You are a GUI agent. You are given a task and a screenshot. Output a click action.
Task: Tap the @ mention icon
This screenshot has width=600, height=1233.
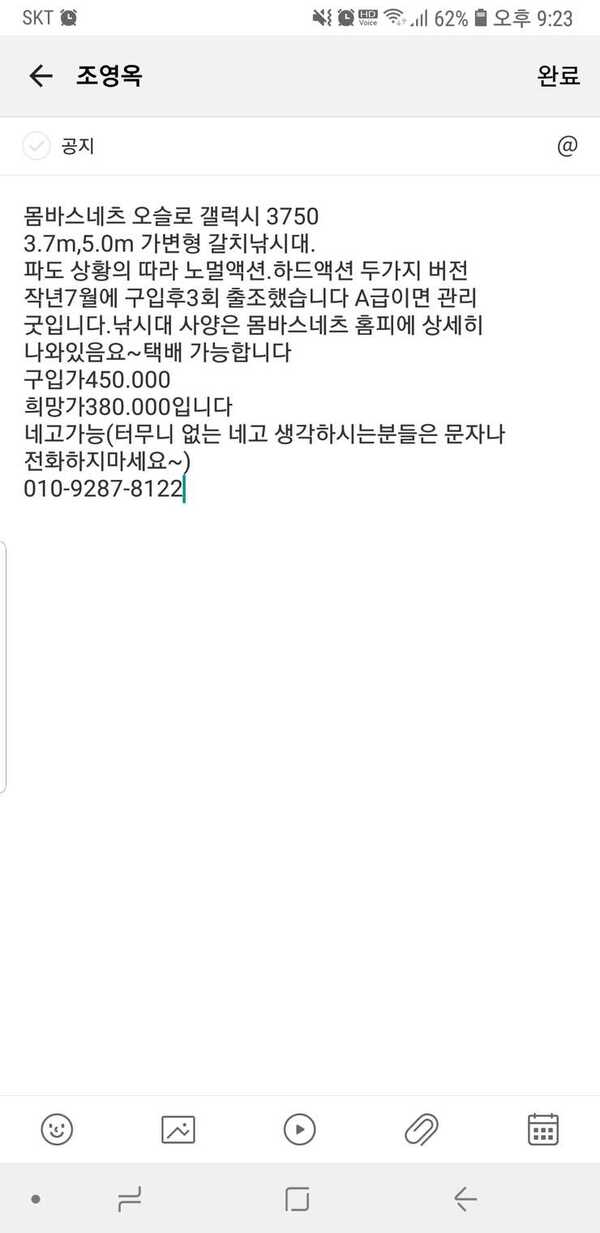point(567,146)
